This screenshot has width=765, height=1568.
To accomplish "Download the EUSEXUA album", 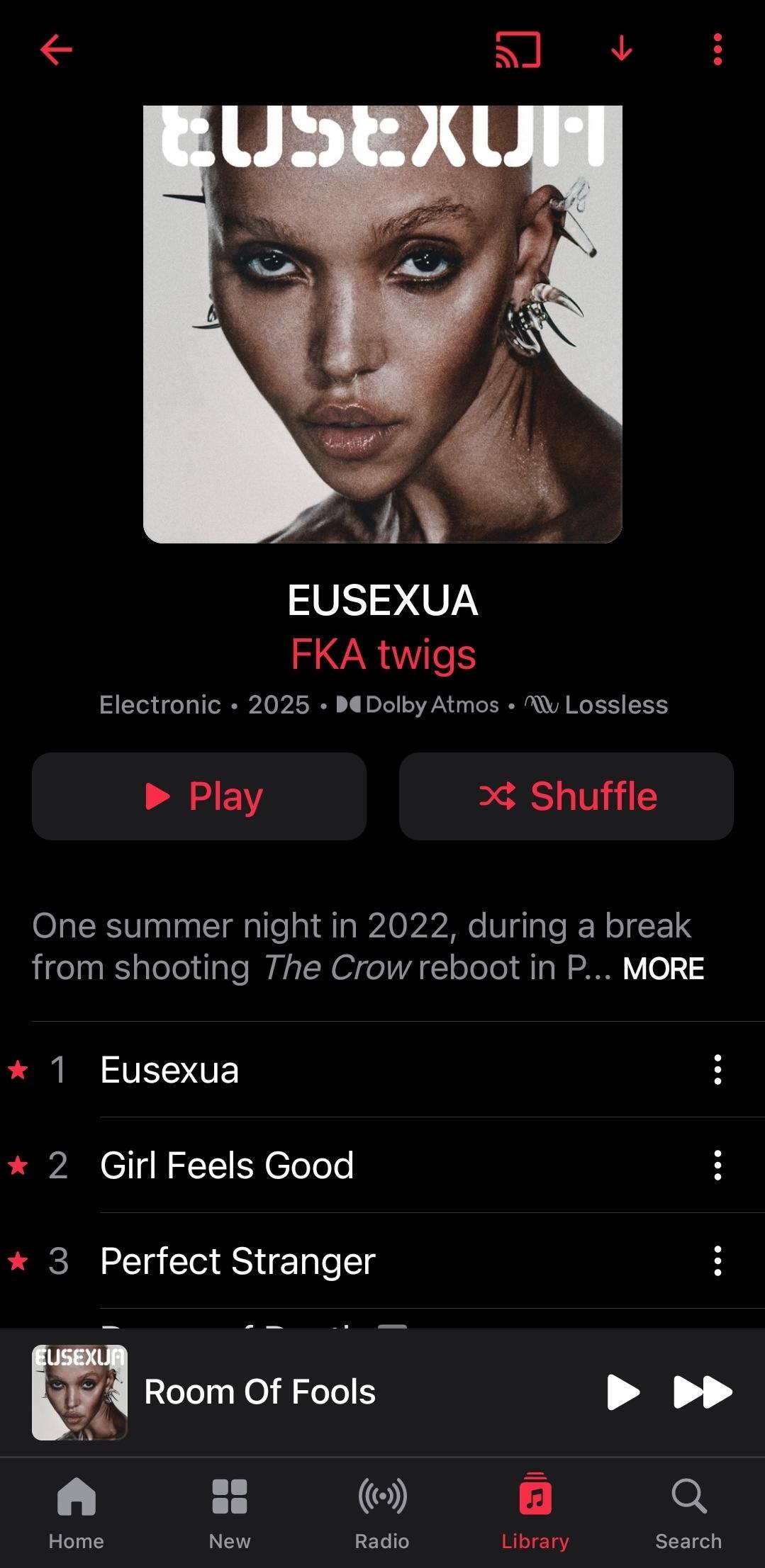I will pyautogui.click(x=621, y=50).
